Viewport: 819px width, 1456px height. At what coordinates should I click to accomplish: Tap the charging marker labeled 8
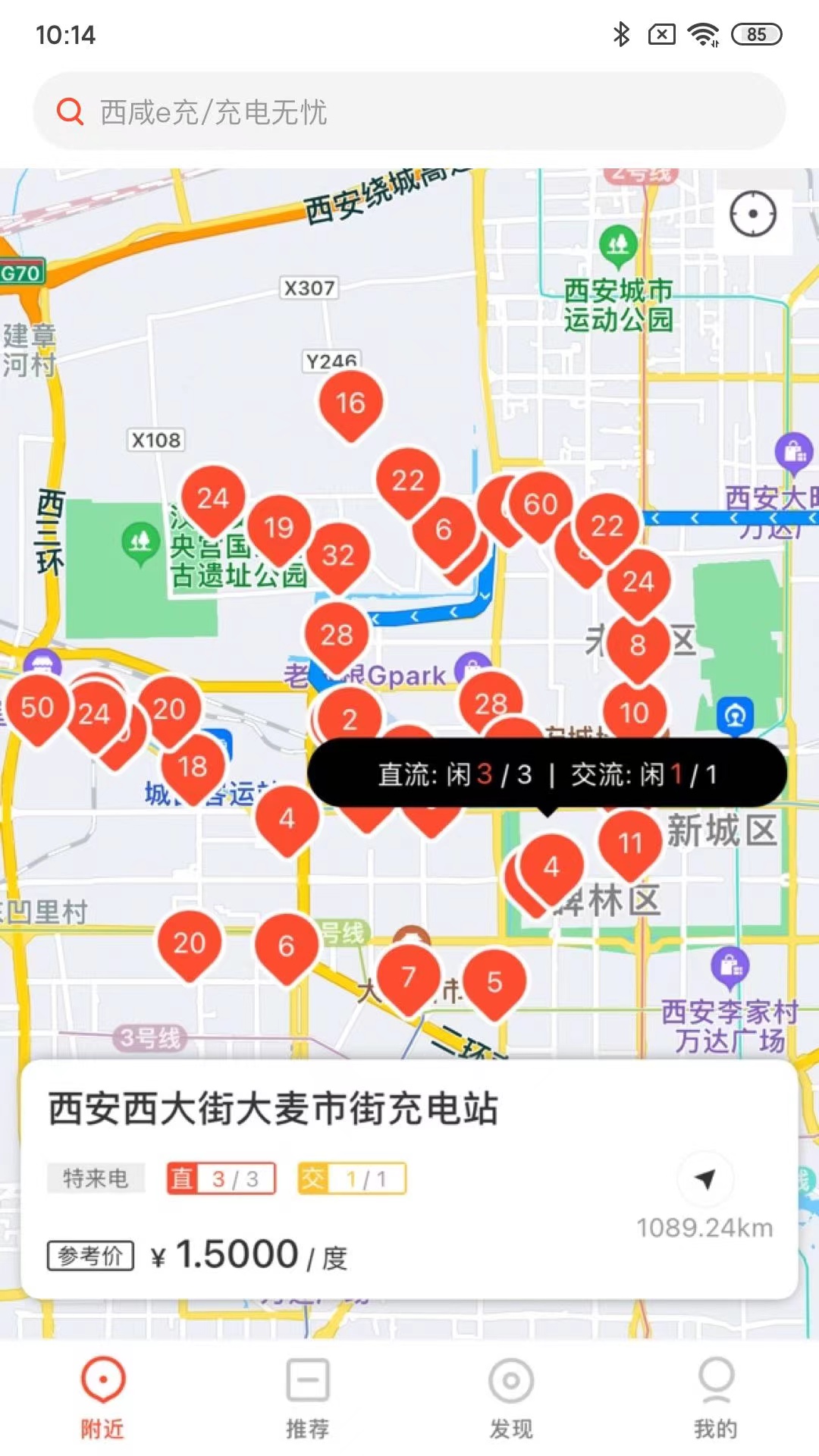point(638,645)
